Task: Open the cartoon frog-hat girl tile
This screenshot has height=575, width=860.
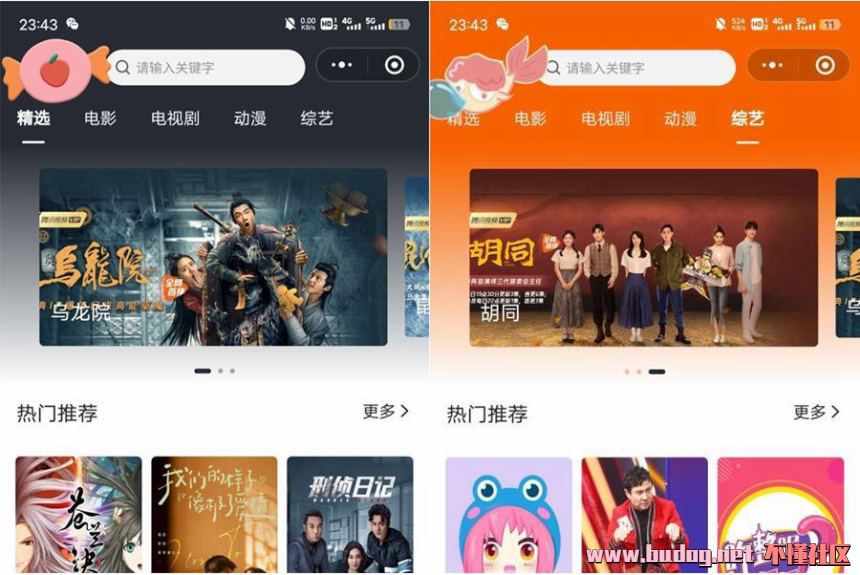Action: [x=508, y=515]
